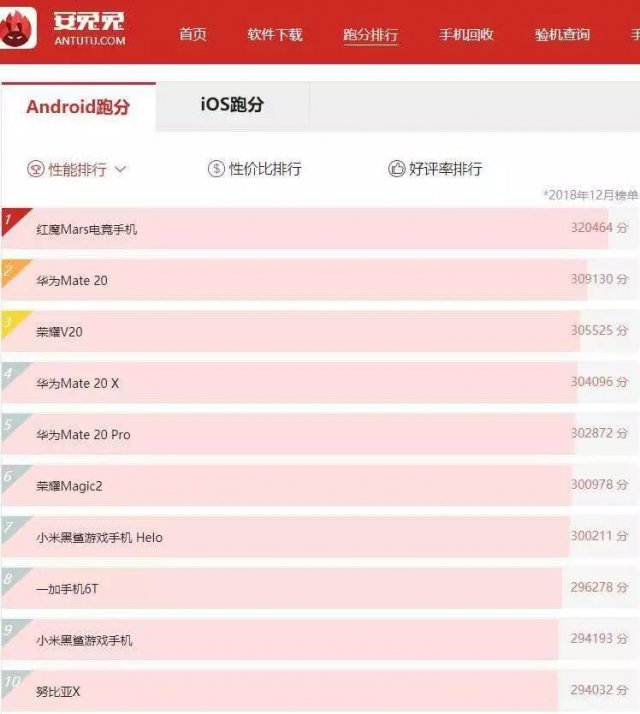Tap the 努比亚X entry
The image size is (640, 714).
[x=58, y=692]
